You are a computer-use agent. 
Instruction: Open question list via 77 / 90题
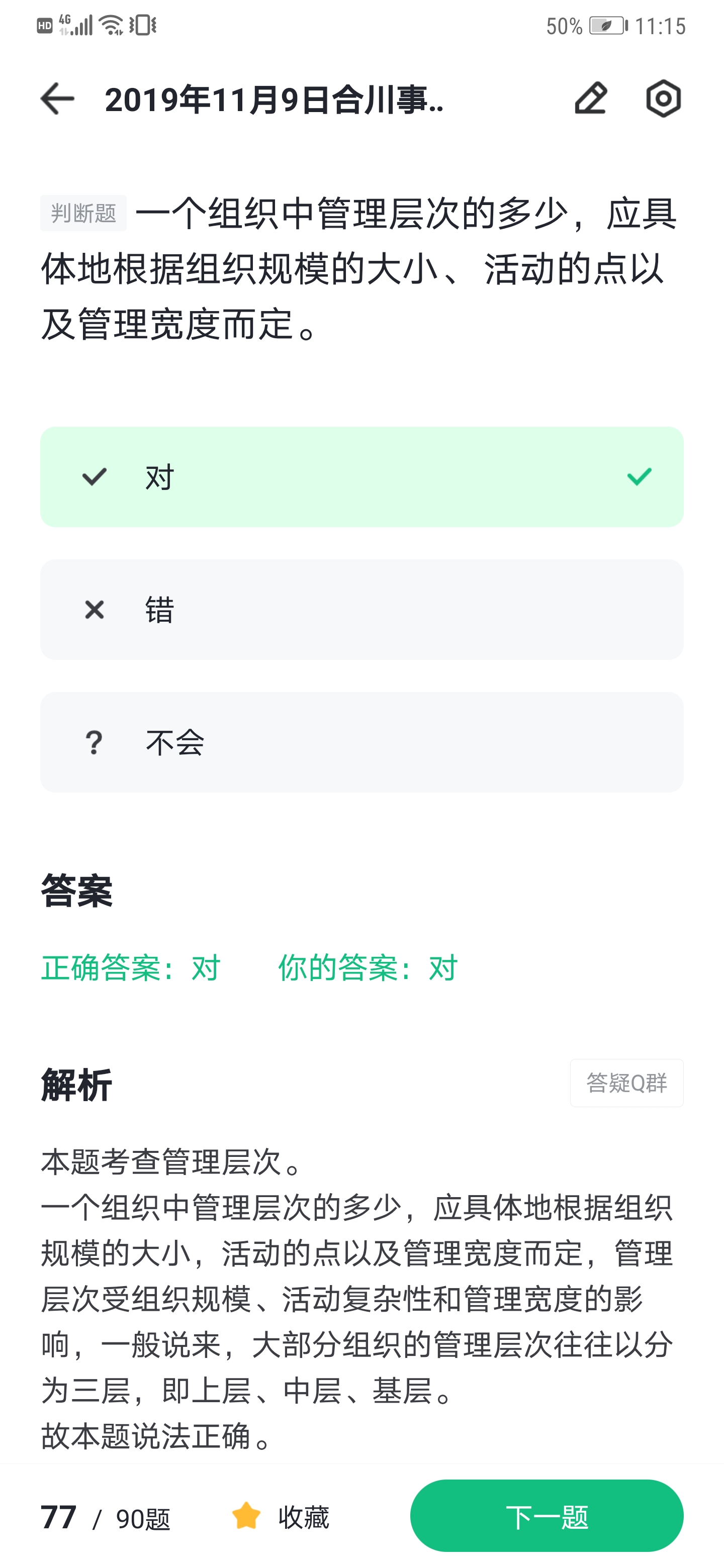(106, 1517)
